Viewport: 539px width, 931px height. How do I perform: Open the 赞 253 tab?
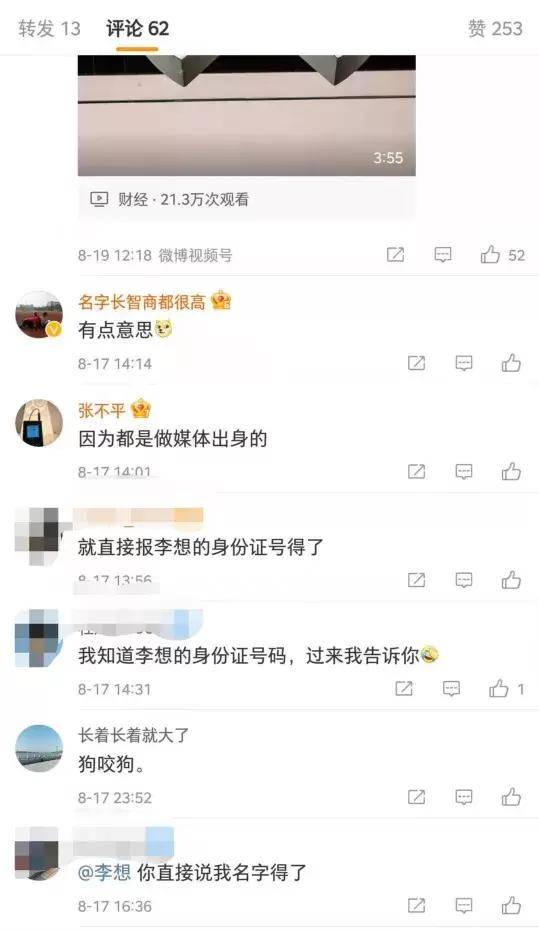click(495, 28)
